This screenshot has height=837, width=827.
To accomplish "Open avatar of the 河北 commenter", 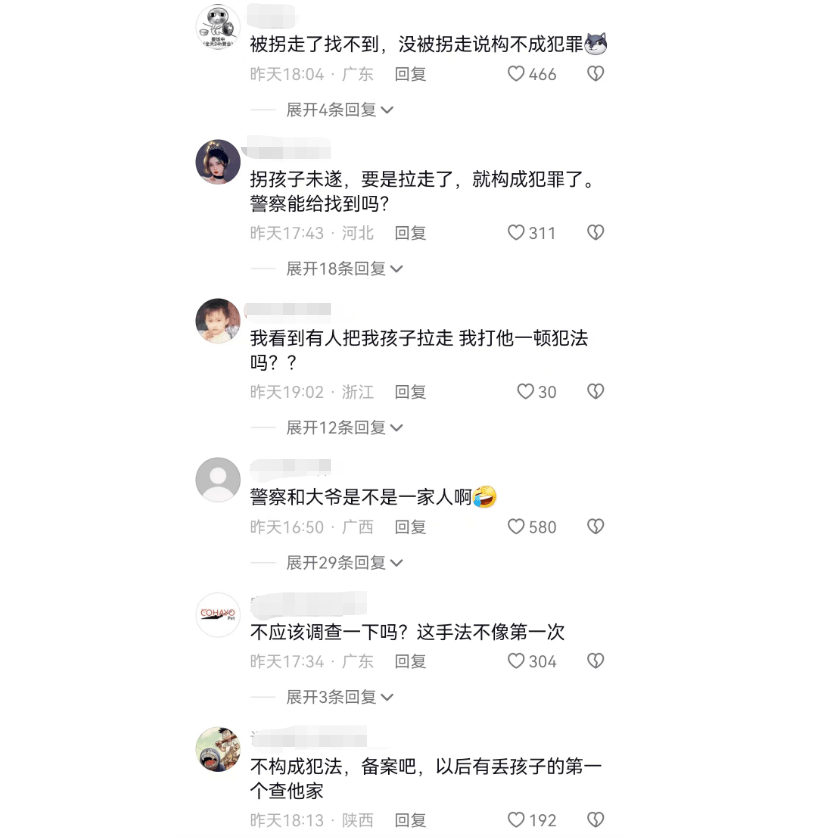I will pos(218,162).
